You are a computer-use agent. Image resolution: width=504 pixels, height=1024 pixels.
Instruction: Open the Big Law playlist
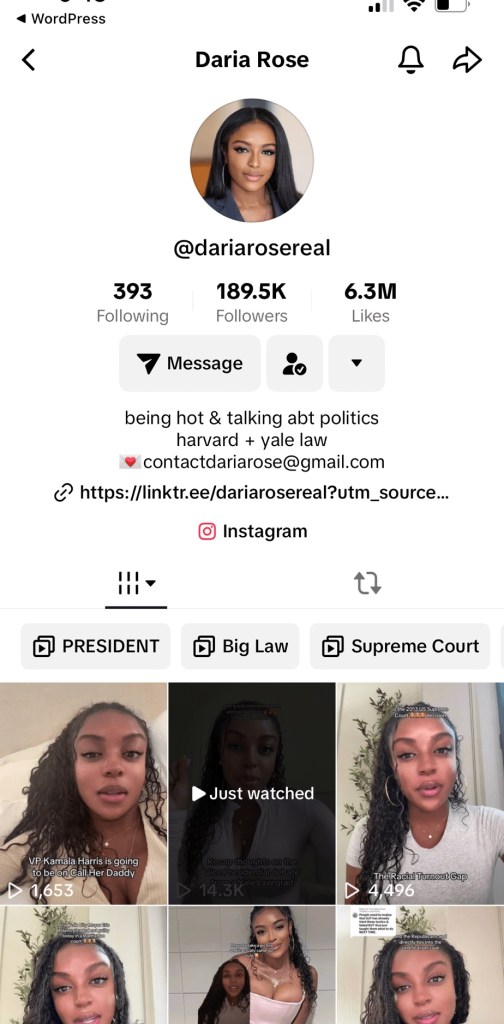tap(240, 646)
